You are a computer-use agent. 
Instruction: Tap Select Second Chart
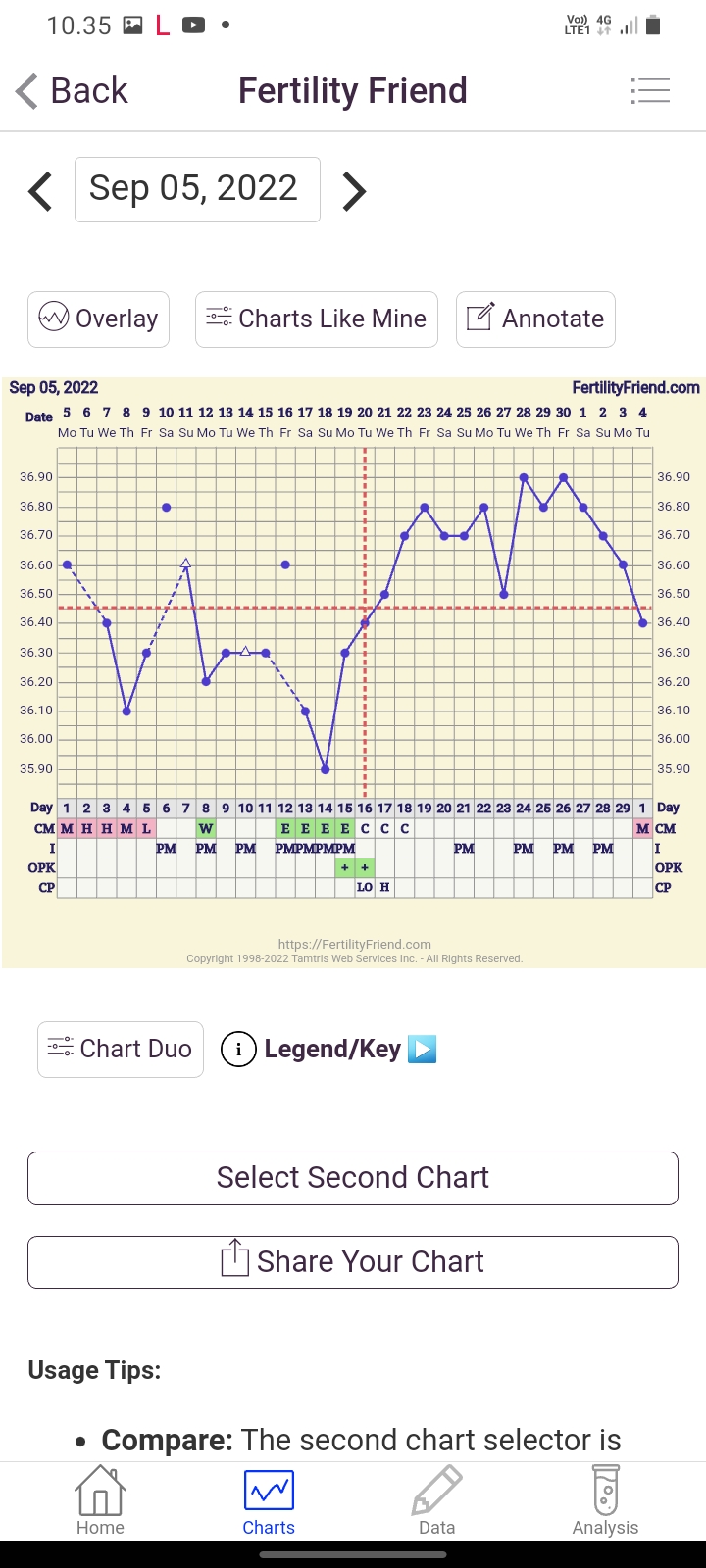353,1178
